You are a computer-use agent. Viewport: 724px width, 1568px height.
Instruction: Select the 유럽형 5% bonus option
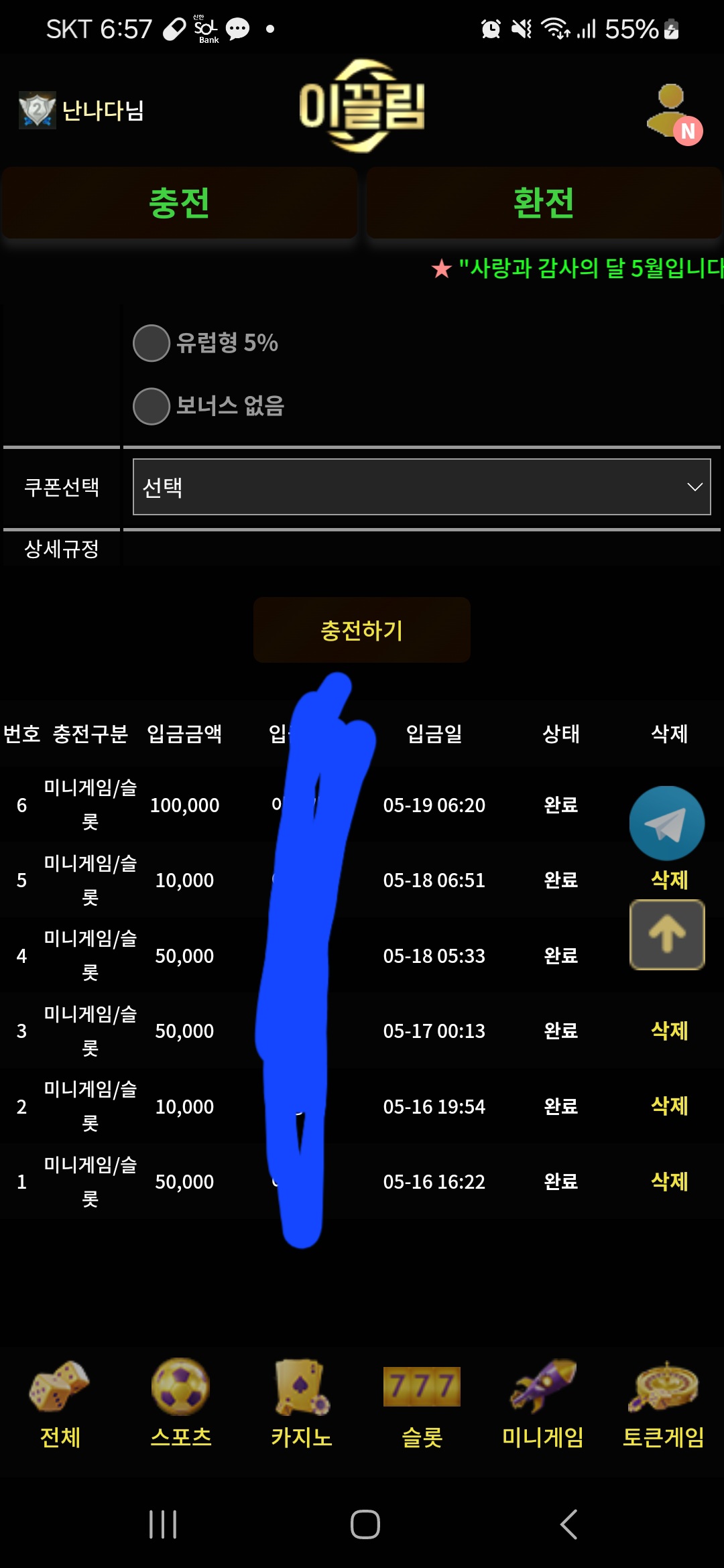pyautogui.click(x=152, y=343)
